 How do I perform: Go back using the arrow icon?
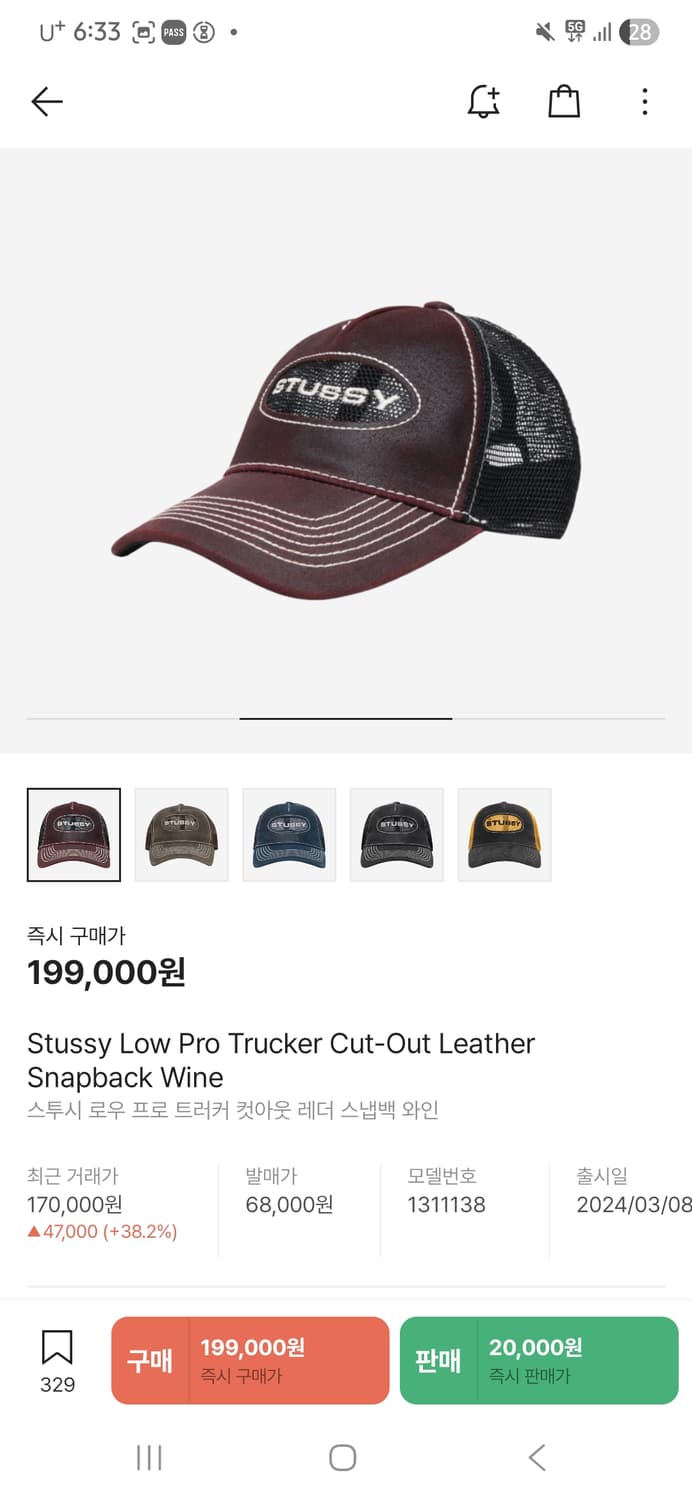point(46,101)
